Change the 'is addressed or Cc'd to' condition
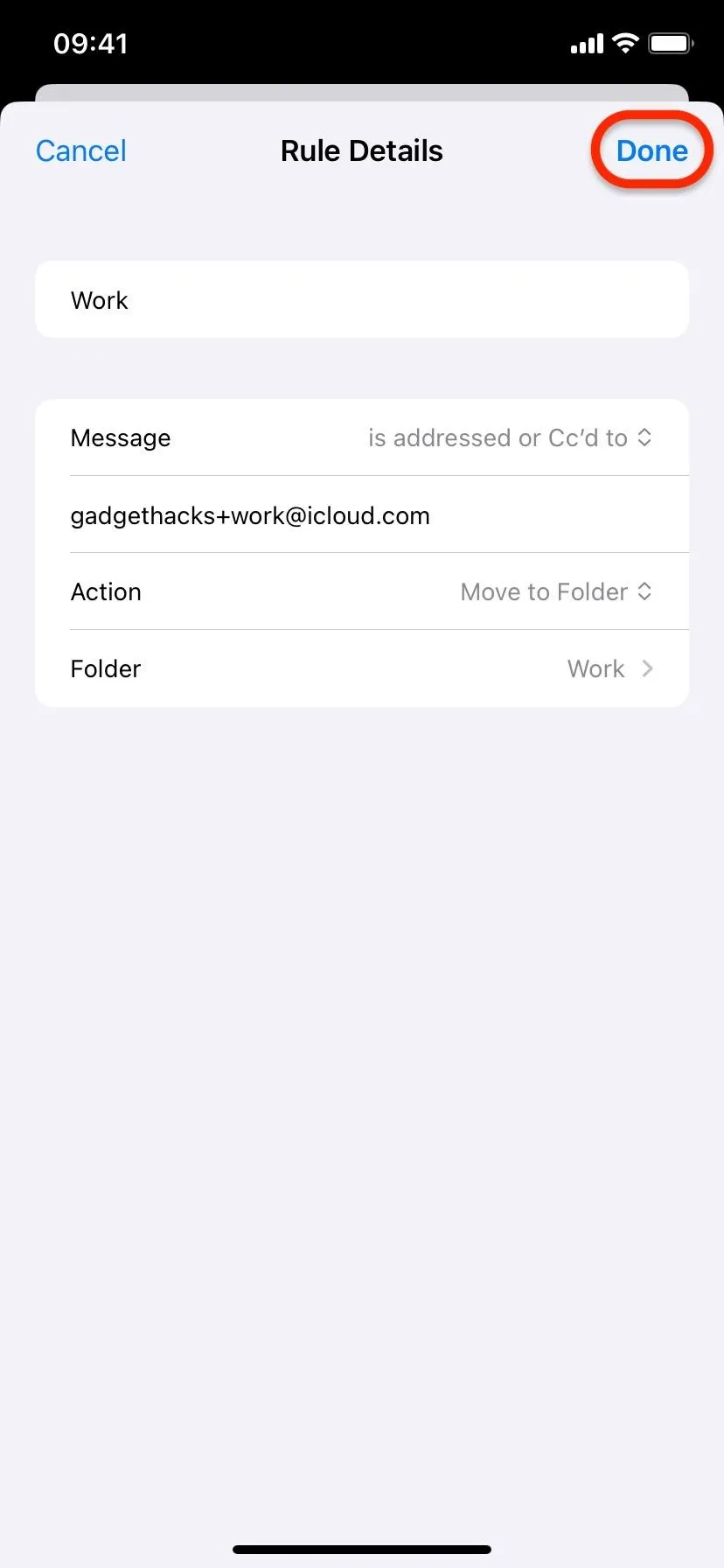The height and width of the screenshot is (1568, 724). click(x=510, y=437)
